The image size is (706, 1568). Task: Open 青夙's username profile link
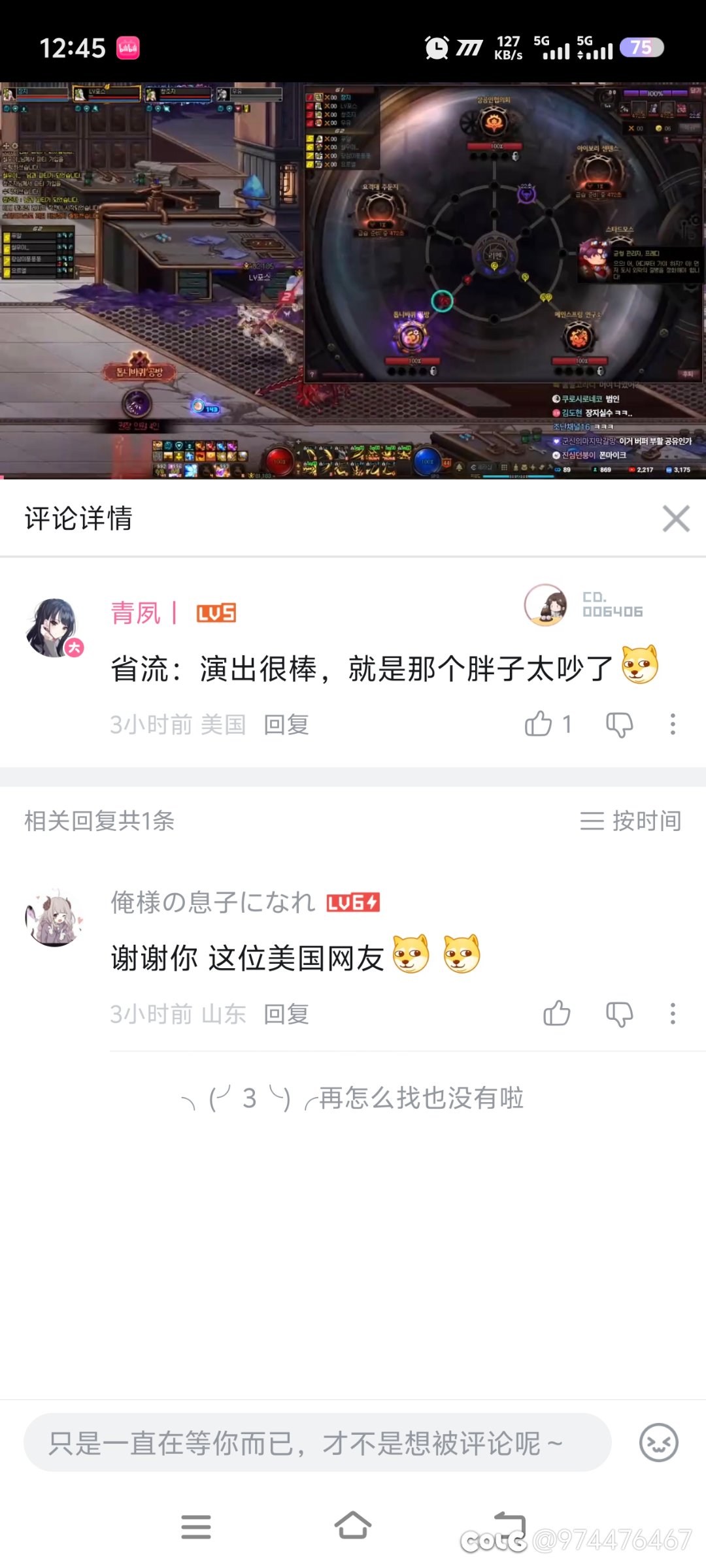coord(136,613)
